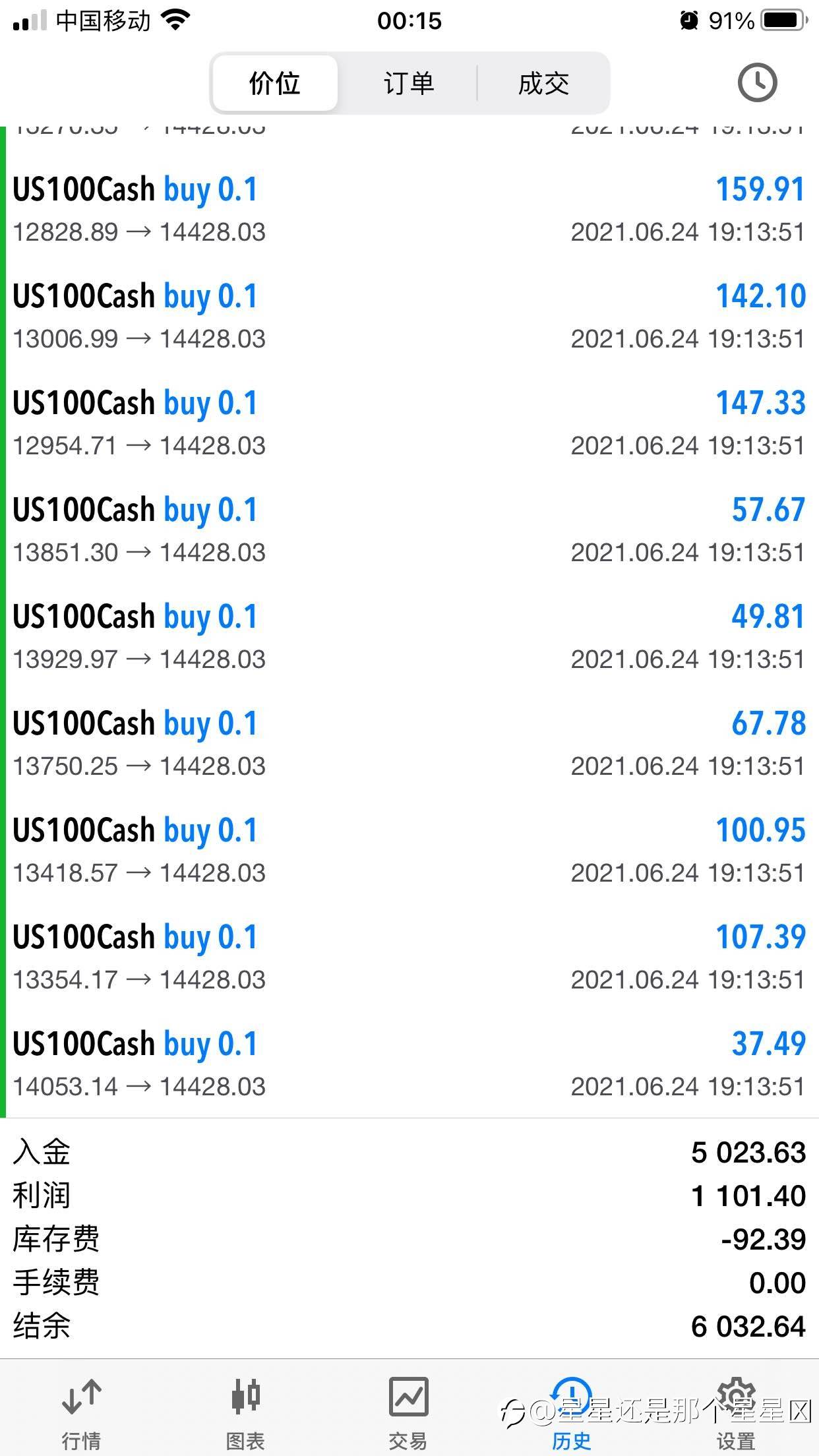Expand the trade with profit 147.33
Viewport: 819px width, 1456px height.
pyautogui.click(x=409, y=423)
